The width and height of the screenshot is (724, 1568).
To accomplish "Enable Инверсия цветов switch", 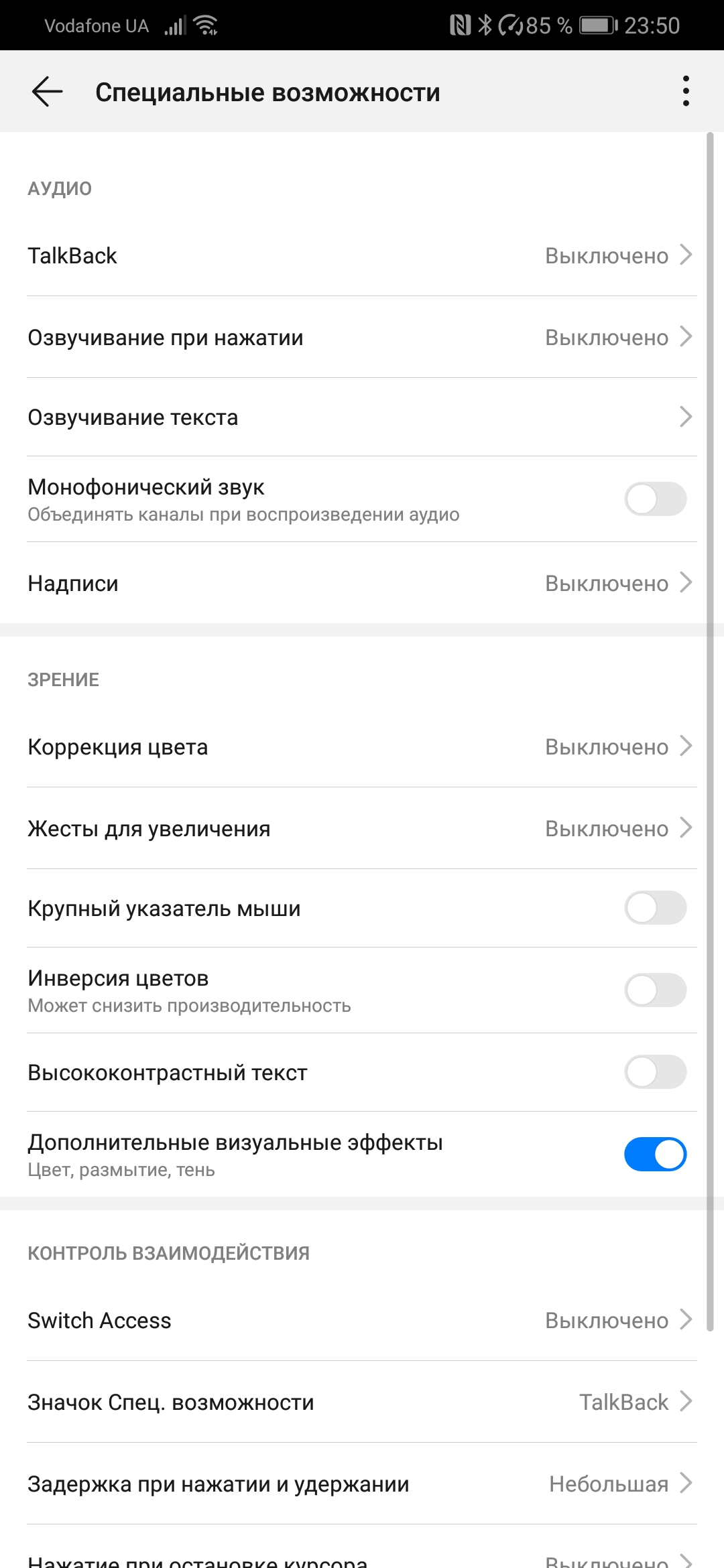I will pos(655,990).
